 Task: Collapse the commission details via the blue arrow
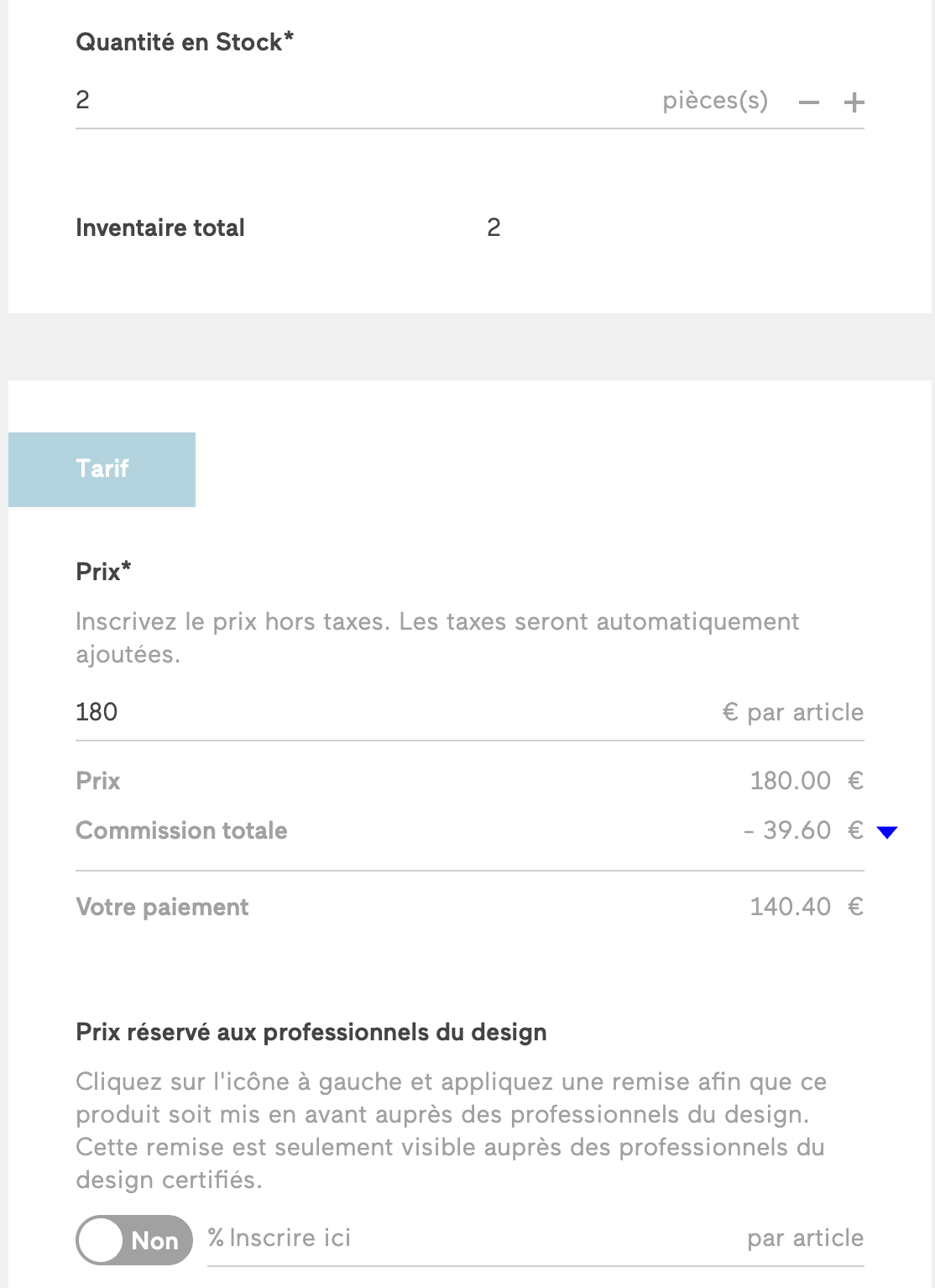point(887,832)
